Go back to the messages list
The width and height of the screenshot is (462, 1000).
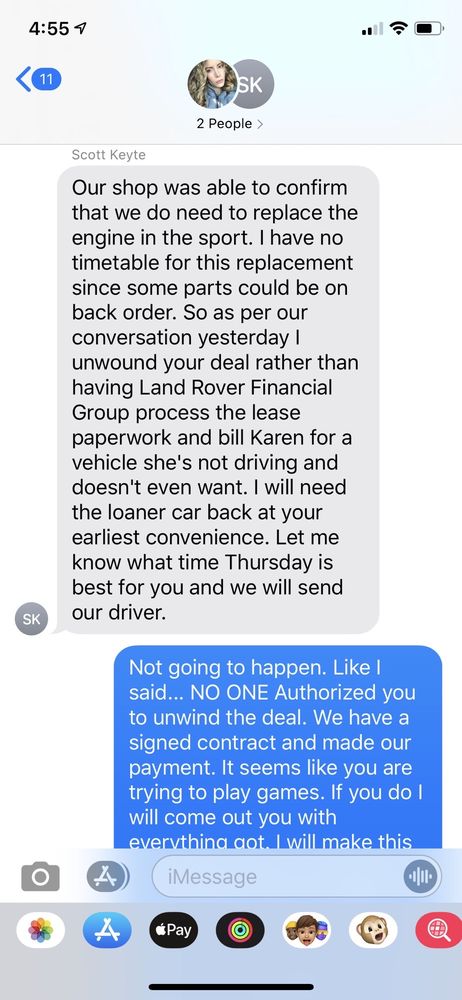coord(38,80)
